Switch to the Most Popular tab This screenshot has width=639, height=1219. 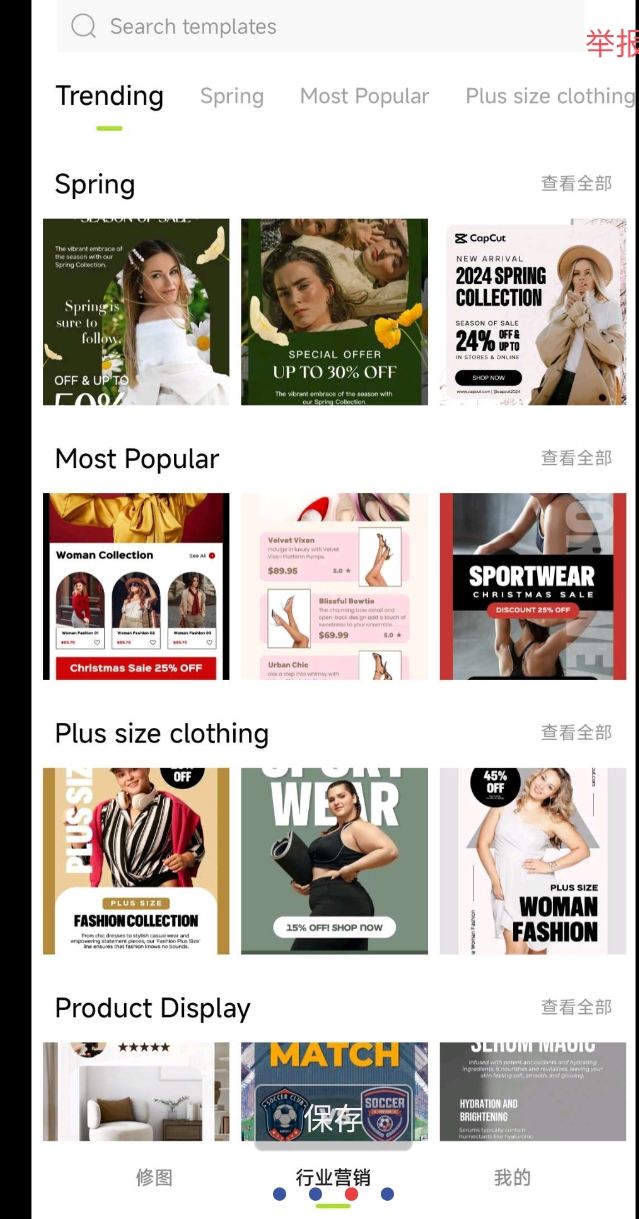[364, 96]
